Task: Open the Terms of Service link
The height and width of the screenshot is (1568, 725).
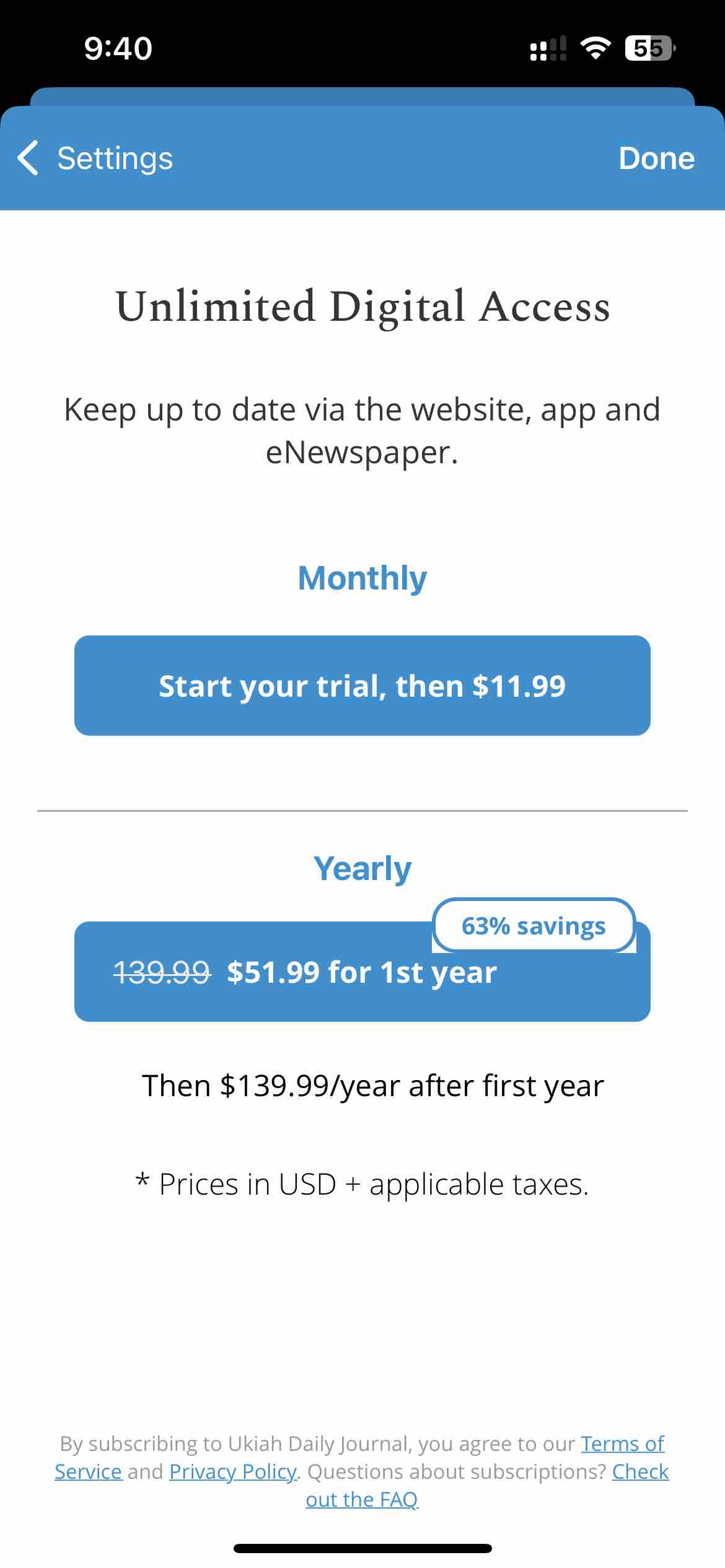Action: point(622,1444)
